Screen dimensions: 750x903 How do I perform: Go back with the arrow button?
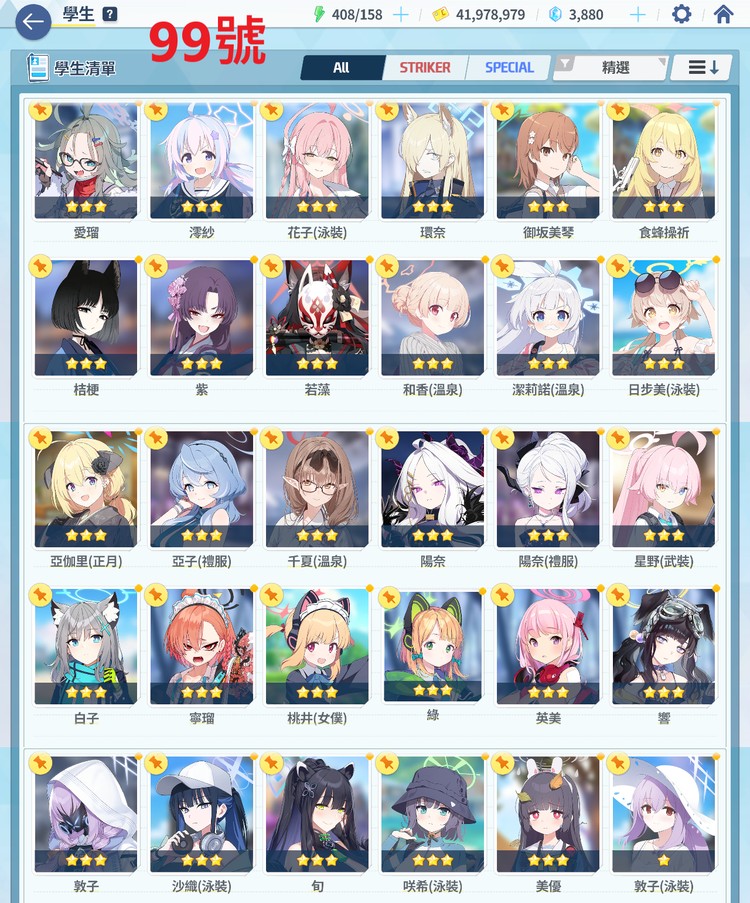pyautogui.click(x=33, y=20)
